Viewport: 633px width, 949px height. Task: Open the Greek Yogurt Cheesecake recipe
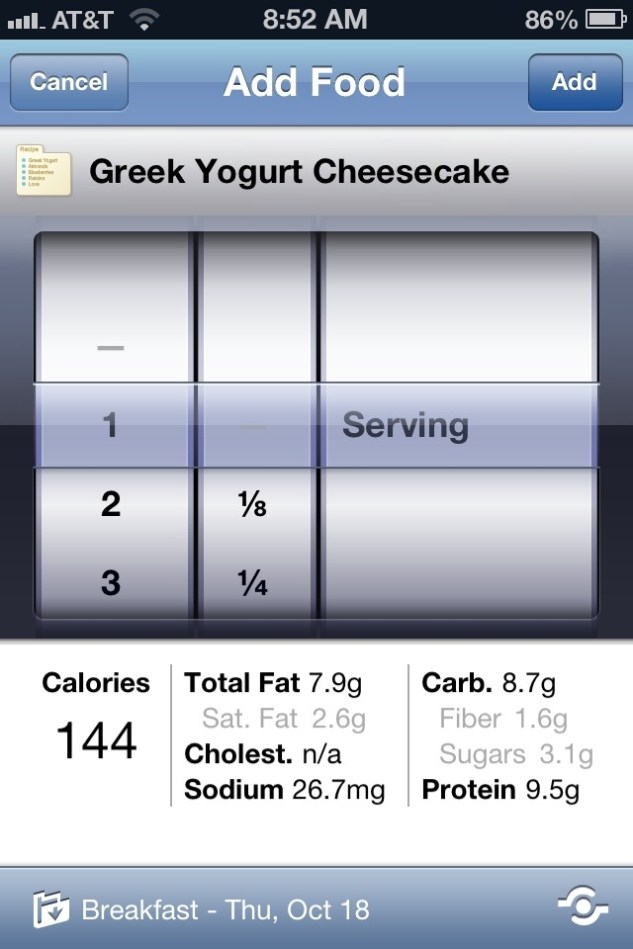click(298, 172)
